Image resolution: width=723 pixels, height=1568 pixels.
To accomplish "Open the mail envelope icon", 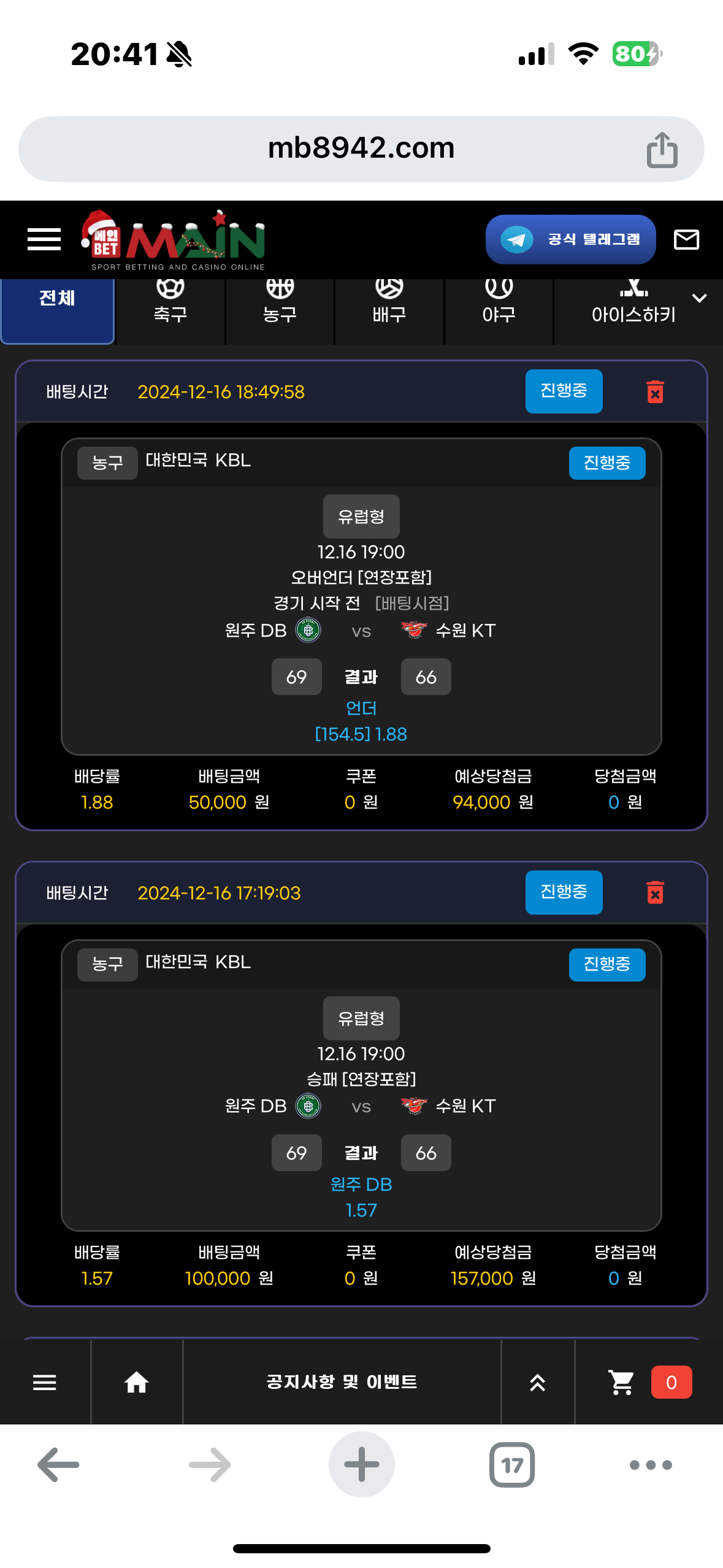I will [x=686, y=239].
